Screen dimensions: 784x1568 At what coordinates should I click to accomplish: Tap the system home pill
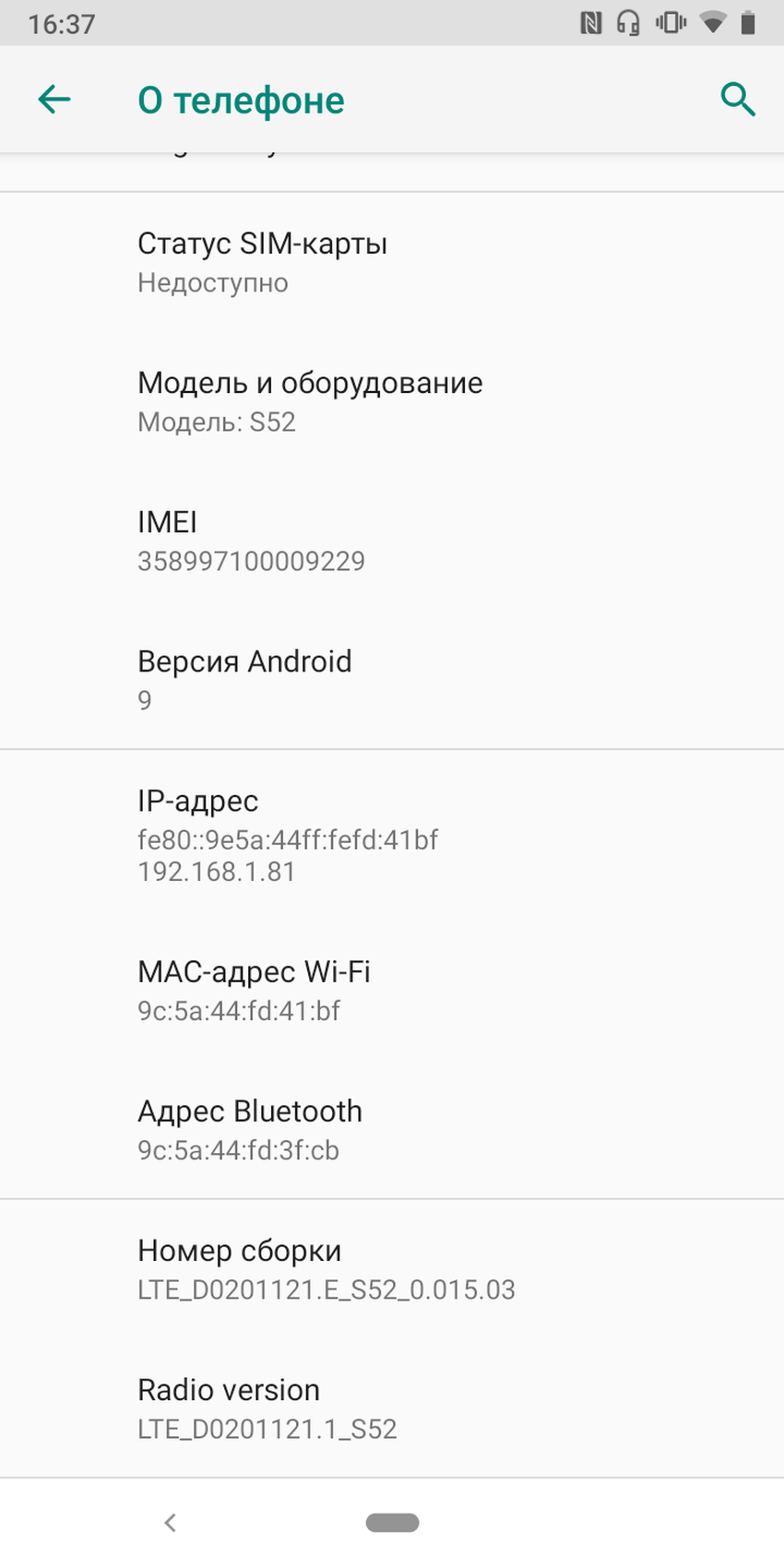tap(392, 1523)
